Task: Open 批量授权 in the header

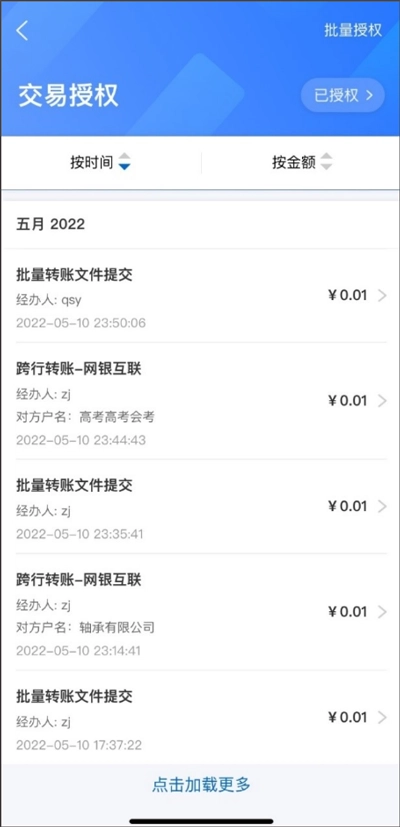Action: coord(353,30)
